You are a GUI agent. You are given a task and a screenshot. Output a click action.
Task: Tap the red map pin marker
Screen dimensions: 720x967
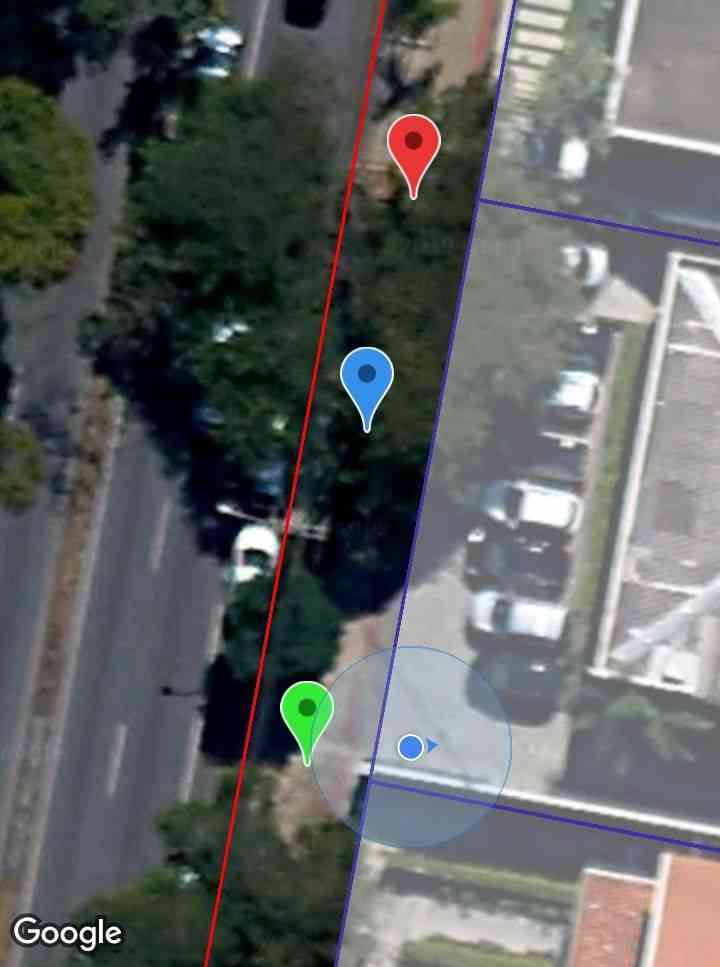[413, 147]
